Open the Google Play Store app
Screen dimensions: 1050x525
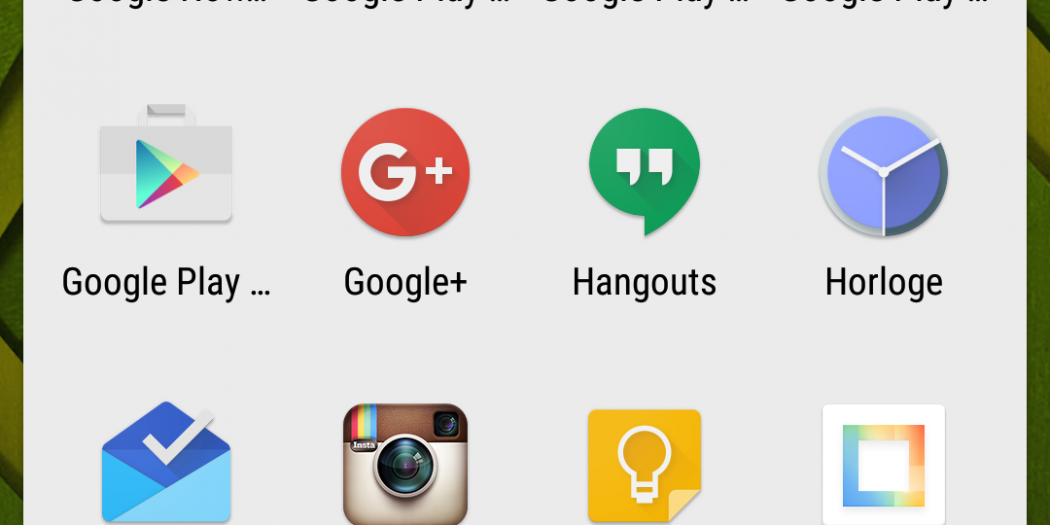click(x=166, y=167)
